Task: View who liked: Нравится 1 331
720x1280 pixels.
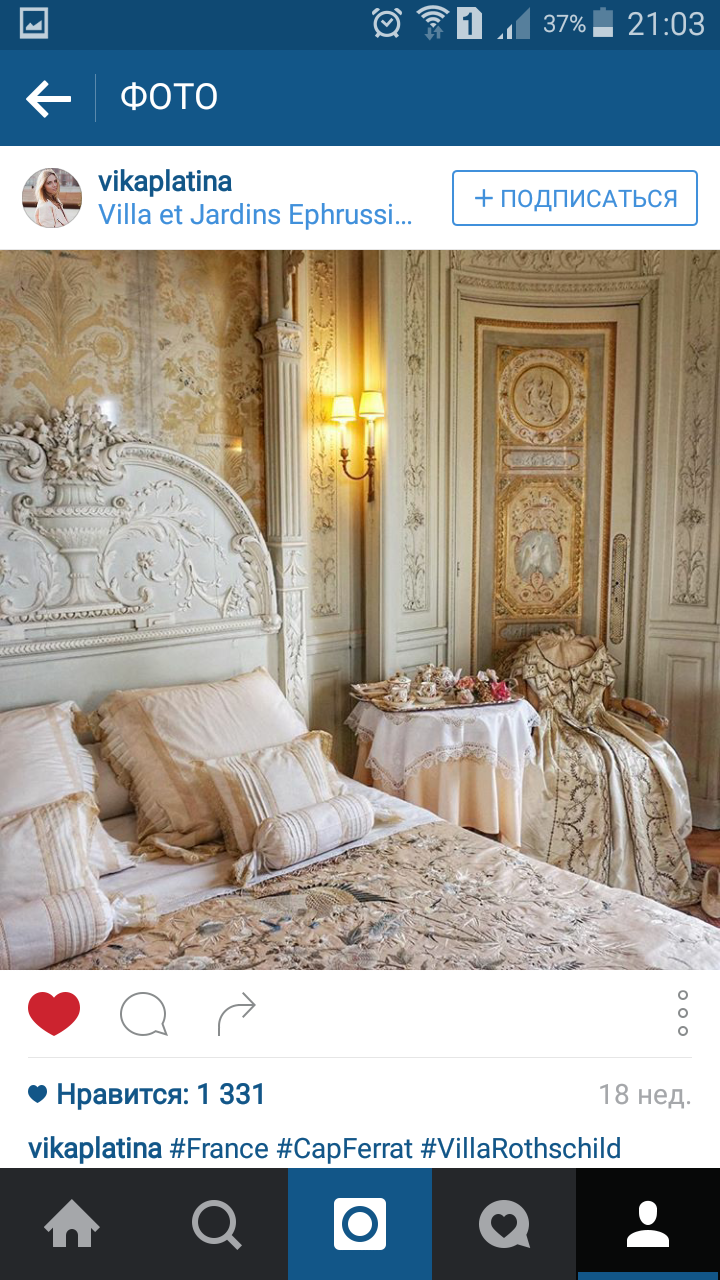Action: [x=147, y=1095]
